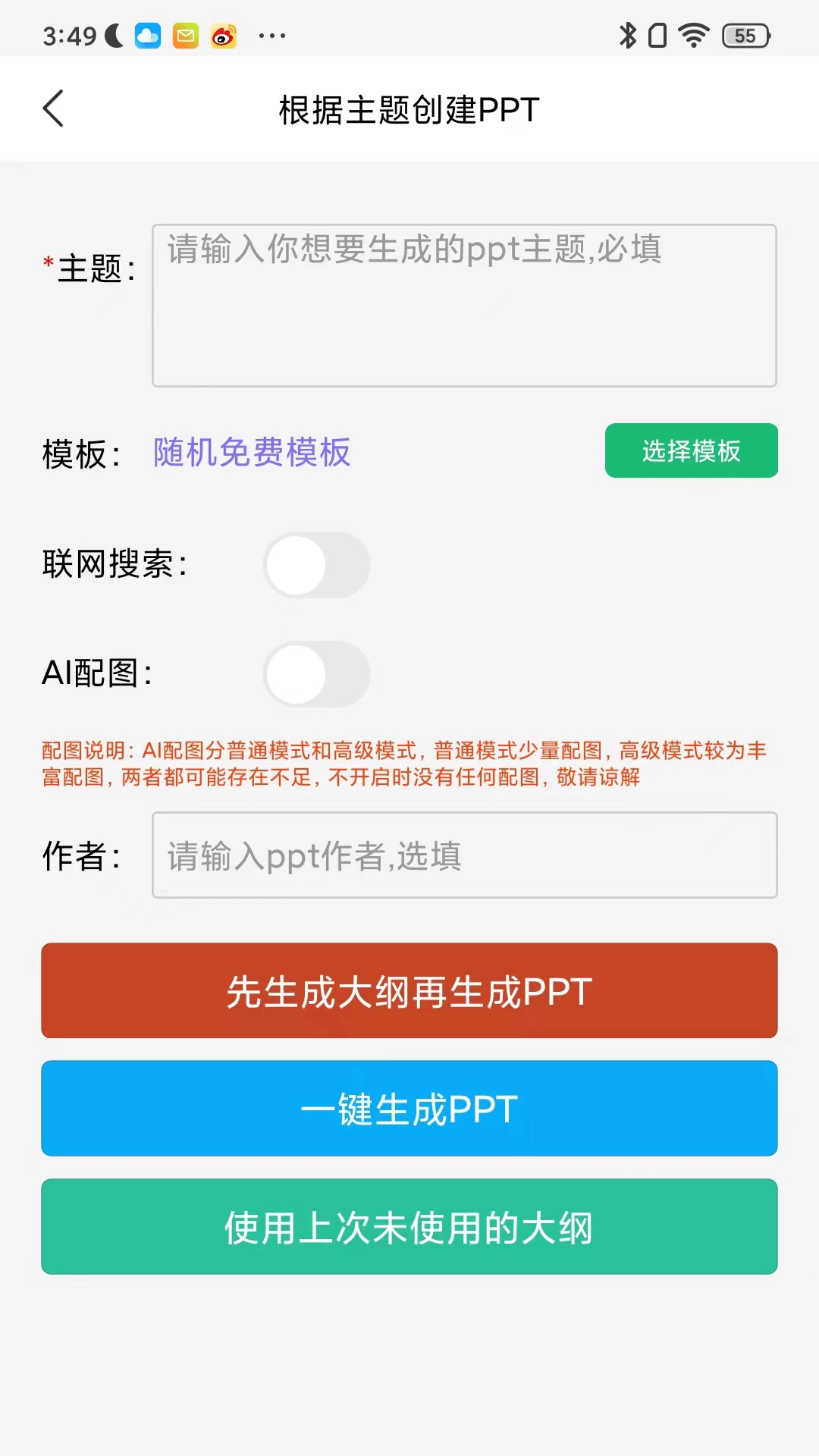This screenshot has height=1456, width=819.
Task: Tap the back arrow to leave PPT creation
Action: (53, 108)
